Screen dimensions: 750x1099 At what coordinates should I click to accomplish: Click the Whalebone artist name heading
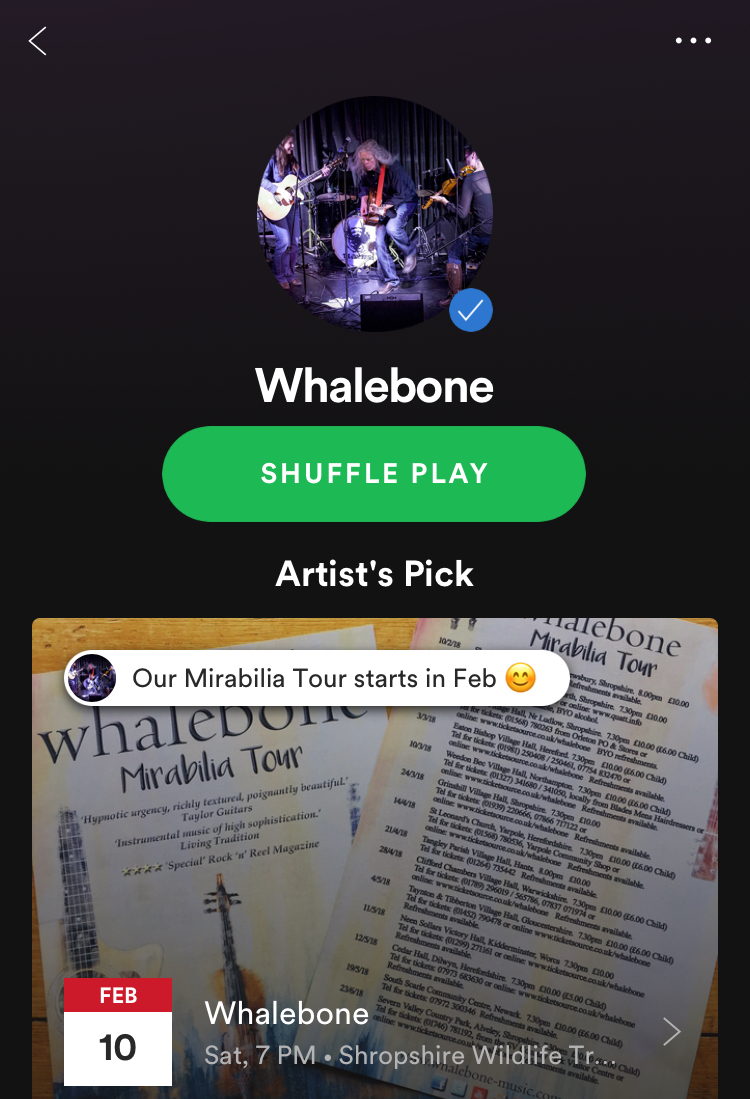[374, 387]
